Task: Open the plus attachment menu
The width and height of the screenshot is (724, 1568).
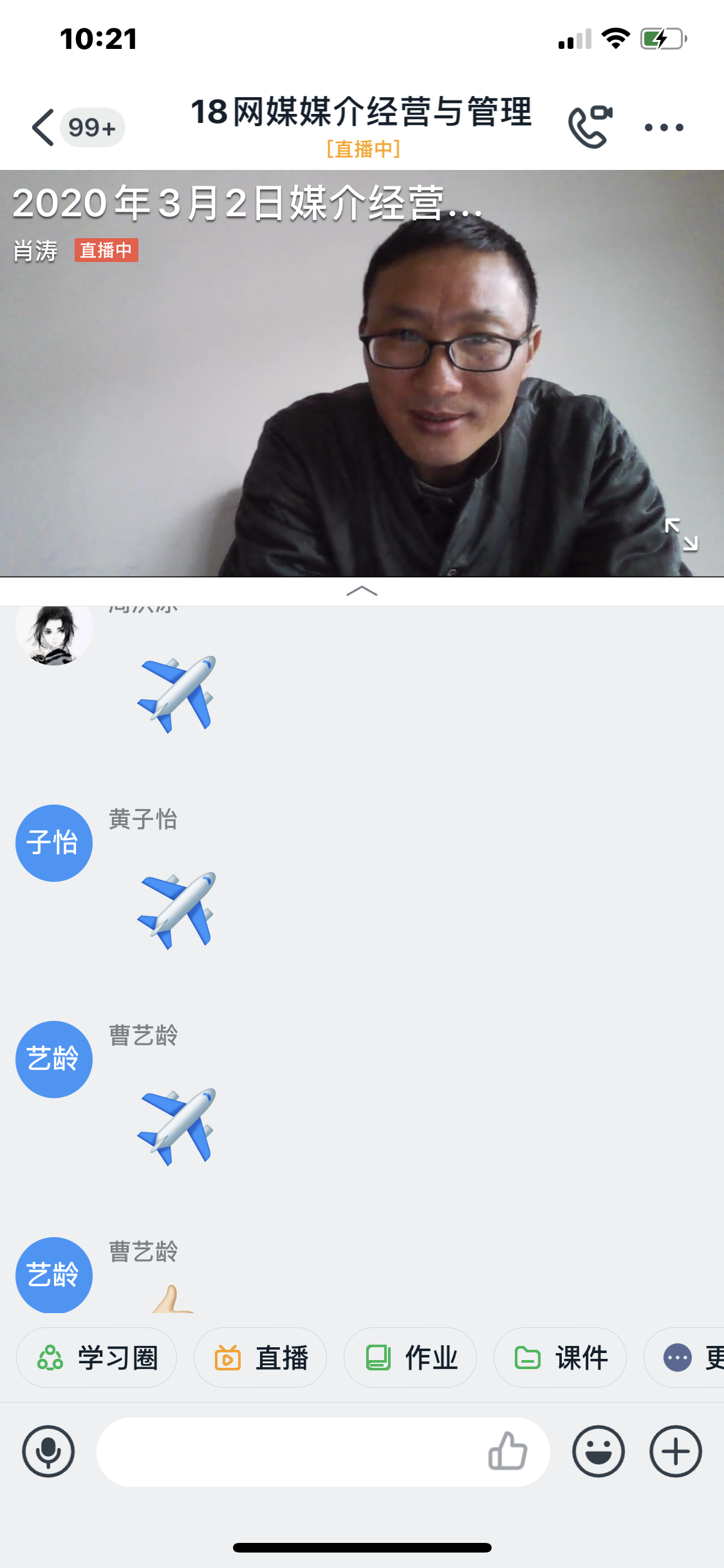Action: tap(676, 1451)
